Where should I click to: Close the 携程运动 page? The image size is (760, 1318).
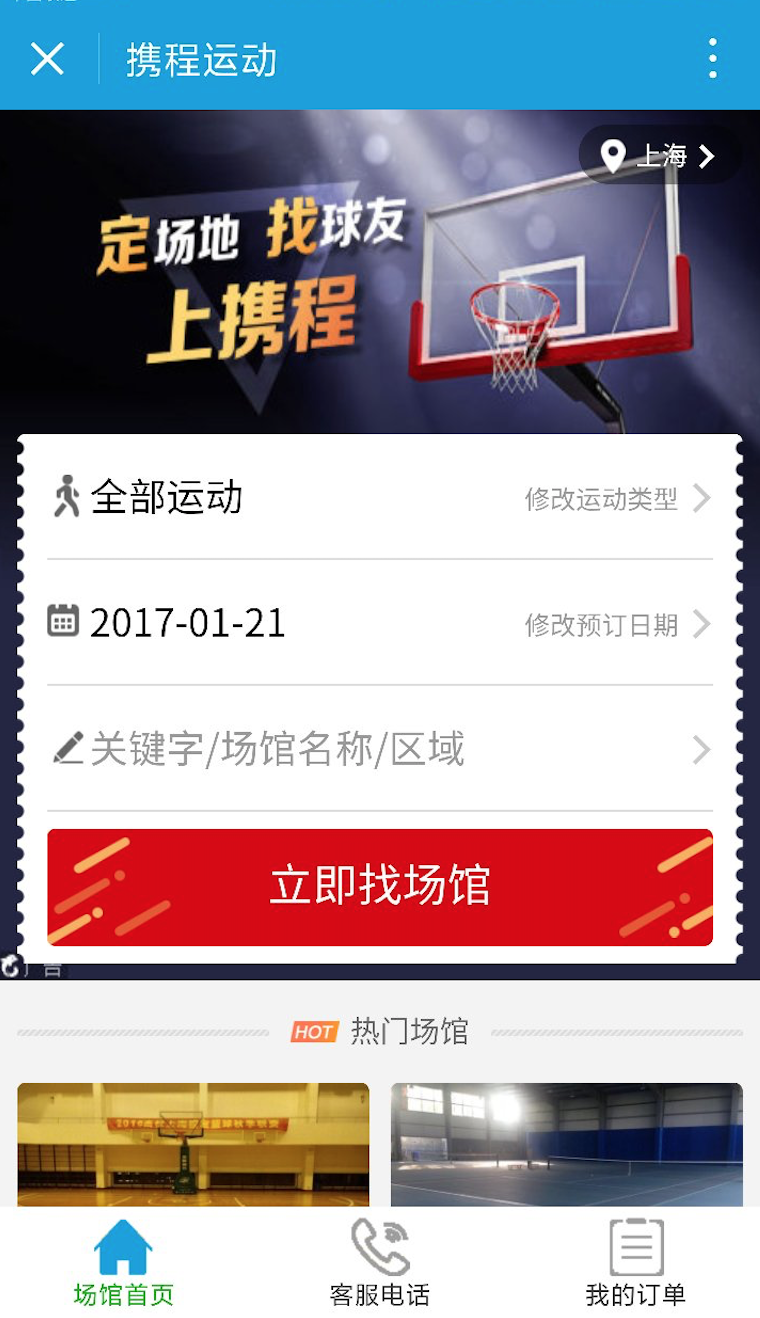coord(47,59)
